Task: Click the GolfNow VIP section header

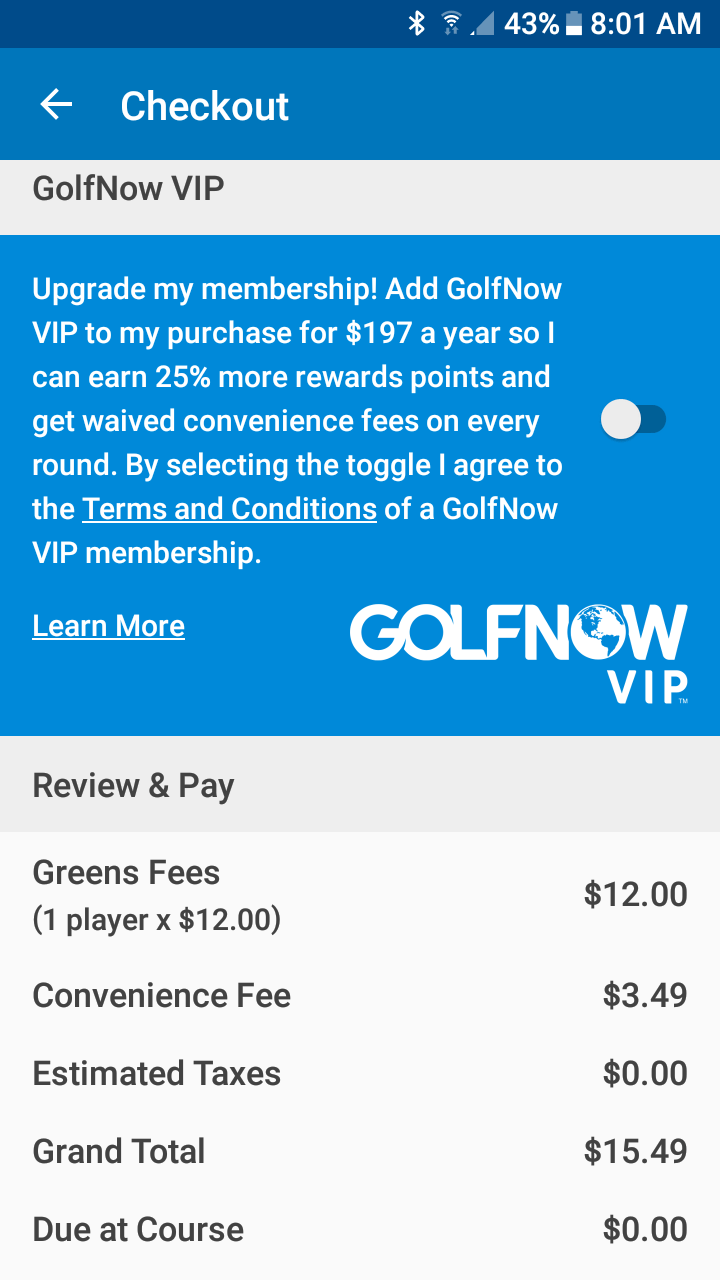Action: tap(127, 187)
